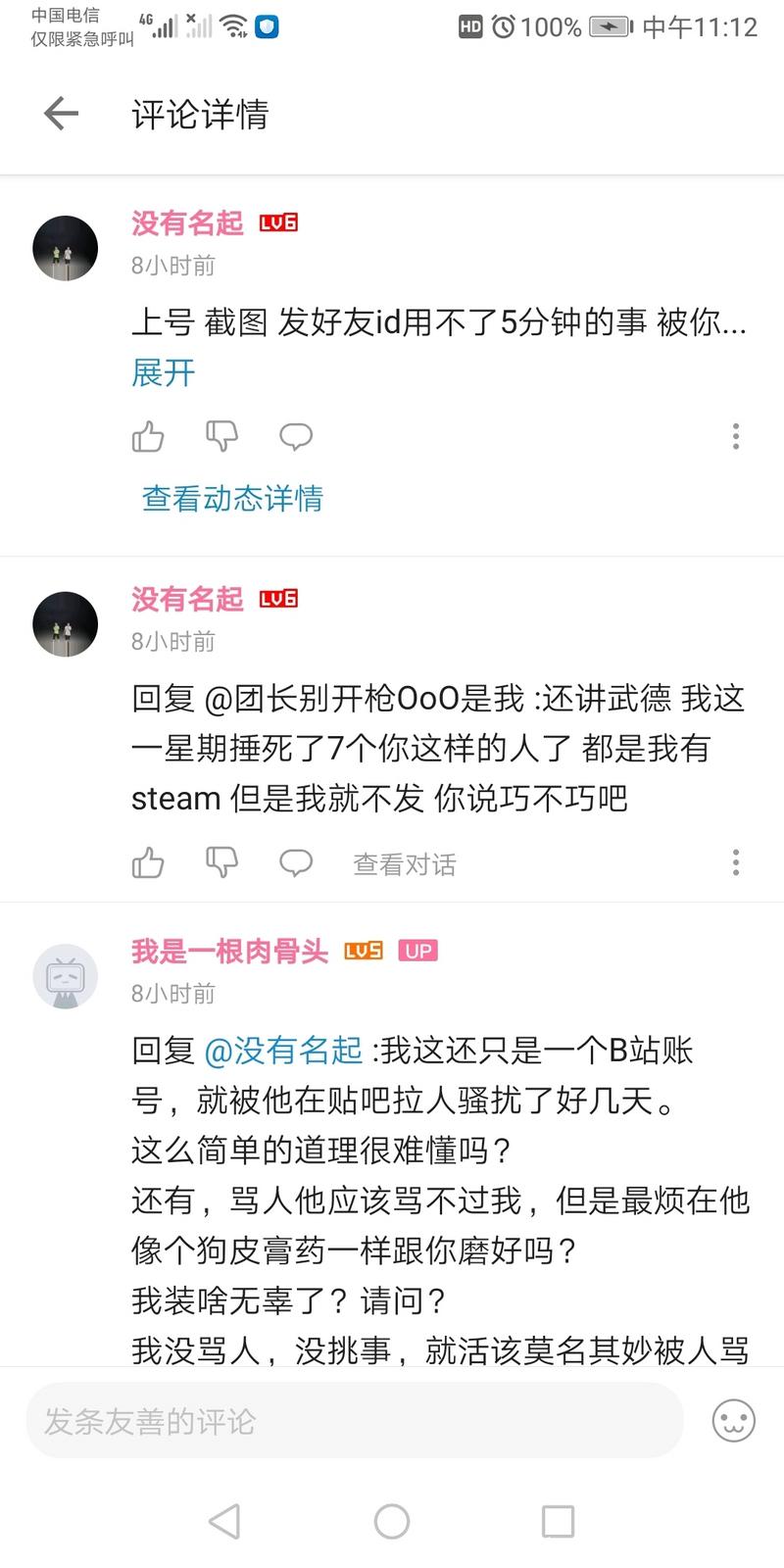Dislike the comment starting 上号 截图

(221, 436)
